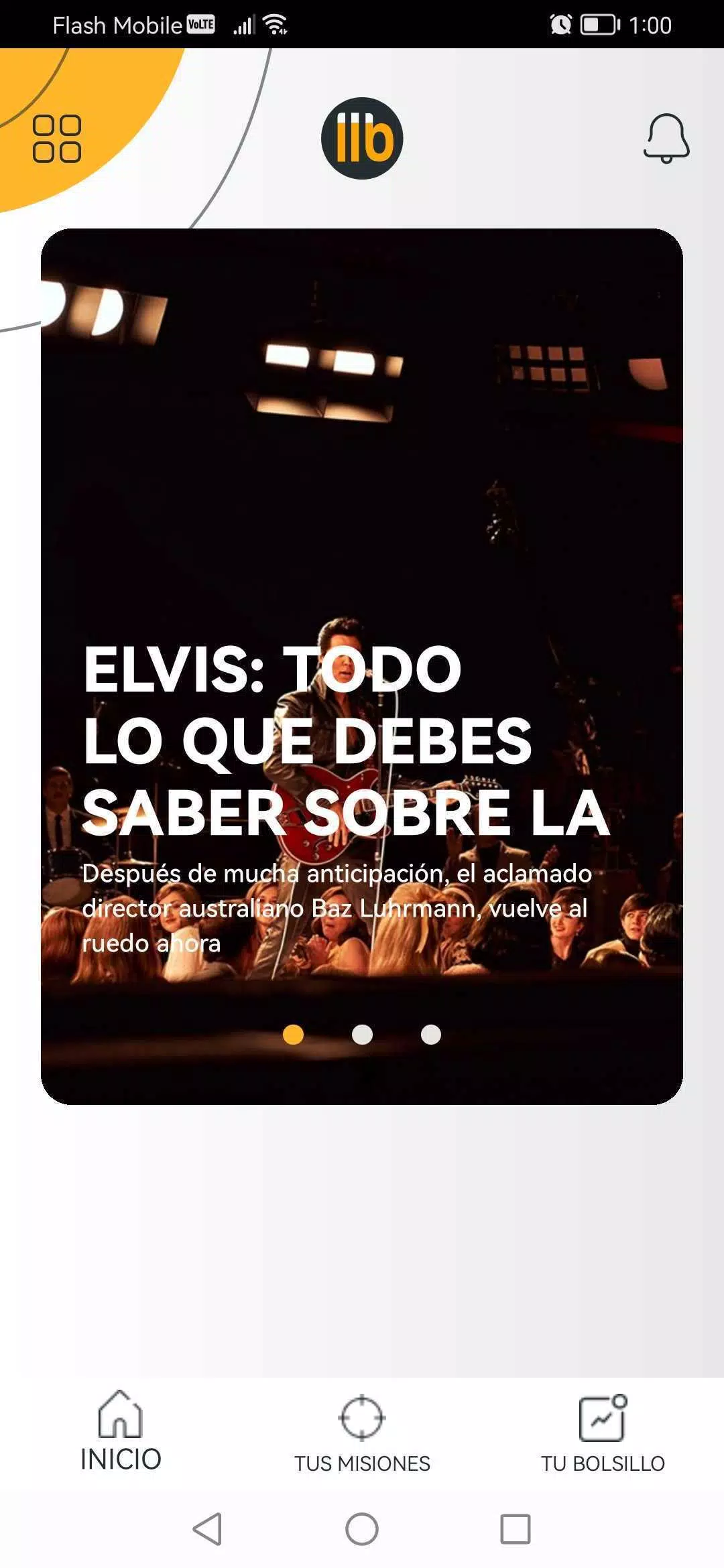Screen dimensions: 724x1568
Task: Open the grid menu icon
Action: (57, 139)
